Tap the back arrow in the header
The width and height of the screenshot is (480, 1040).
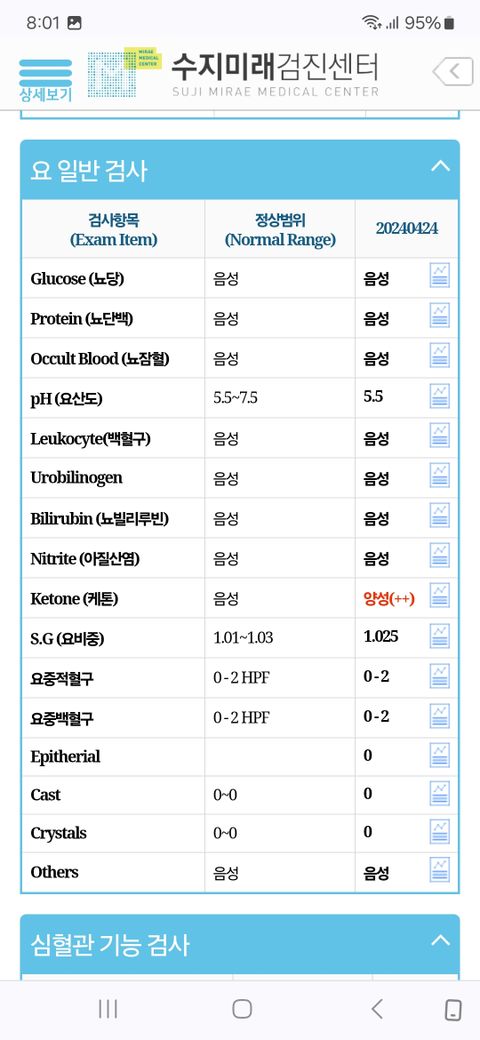coord(453,72)
